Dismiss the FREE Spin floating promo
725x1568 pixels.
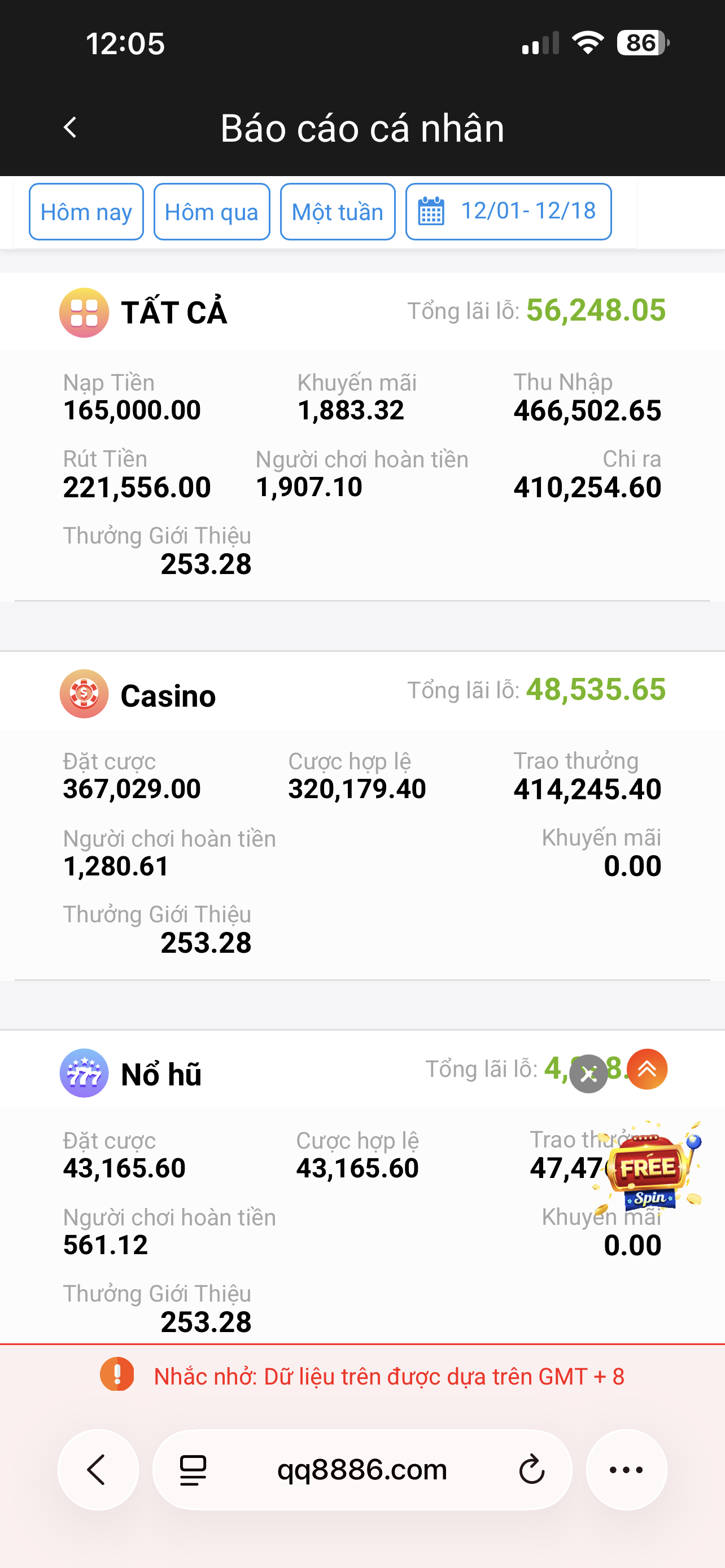[588, 1074]
